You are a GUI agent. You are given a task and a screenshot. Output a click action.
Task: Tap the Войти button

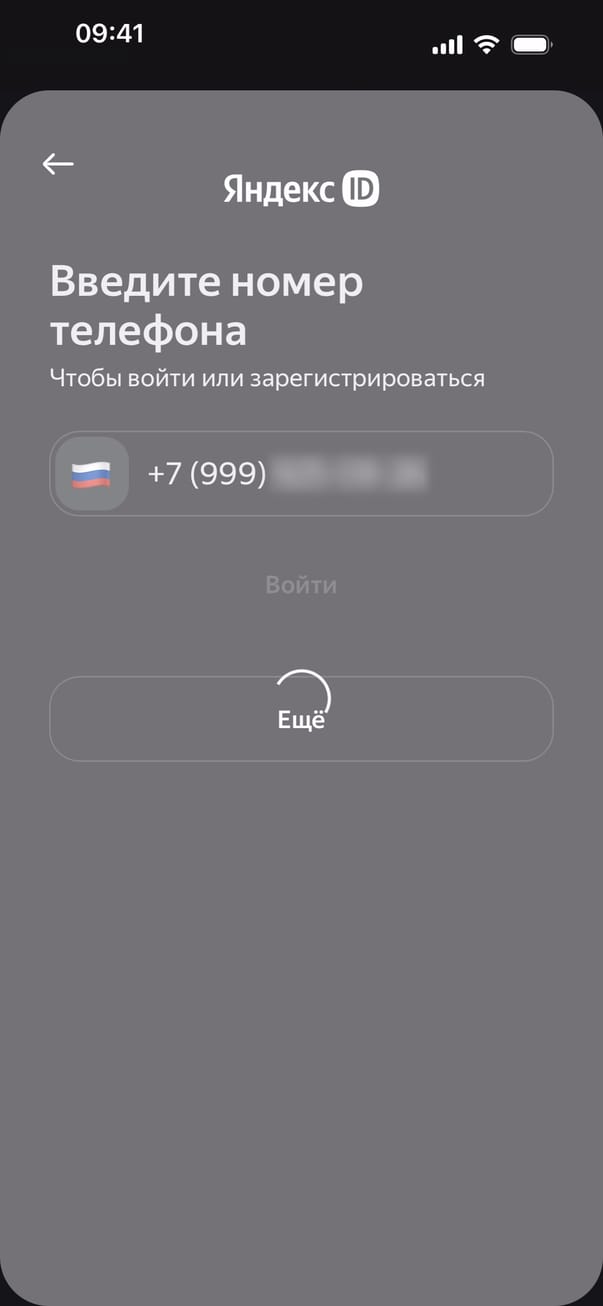tap(301, 585)
